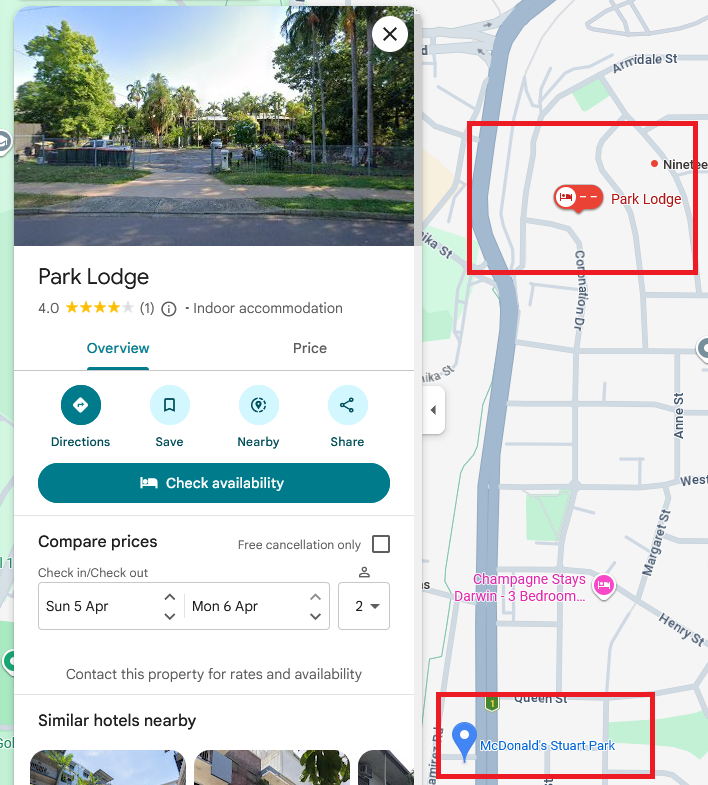Image resolution: width=708 pixels, height=785 pixels.
Task: Collapse the side panel with the arrow
Action: (433, 410)
